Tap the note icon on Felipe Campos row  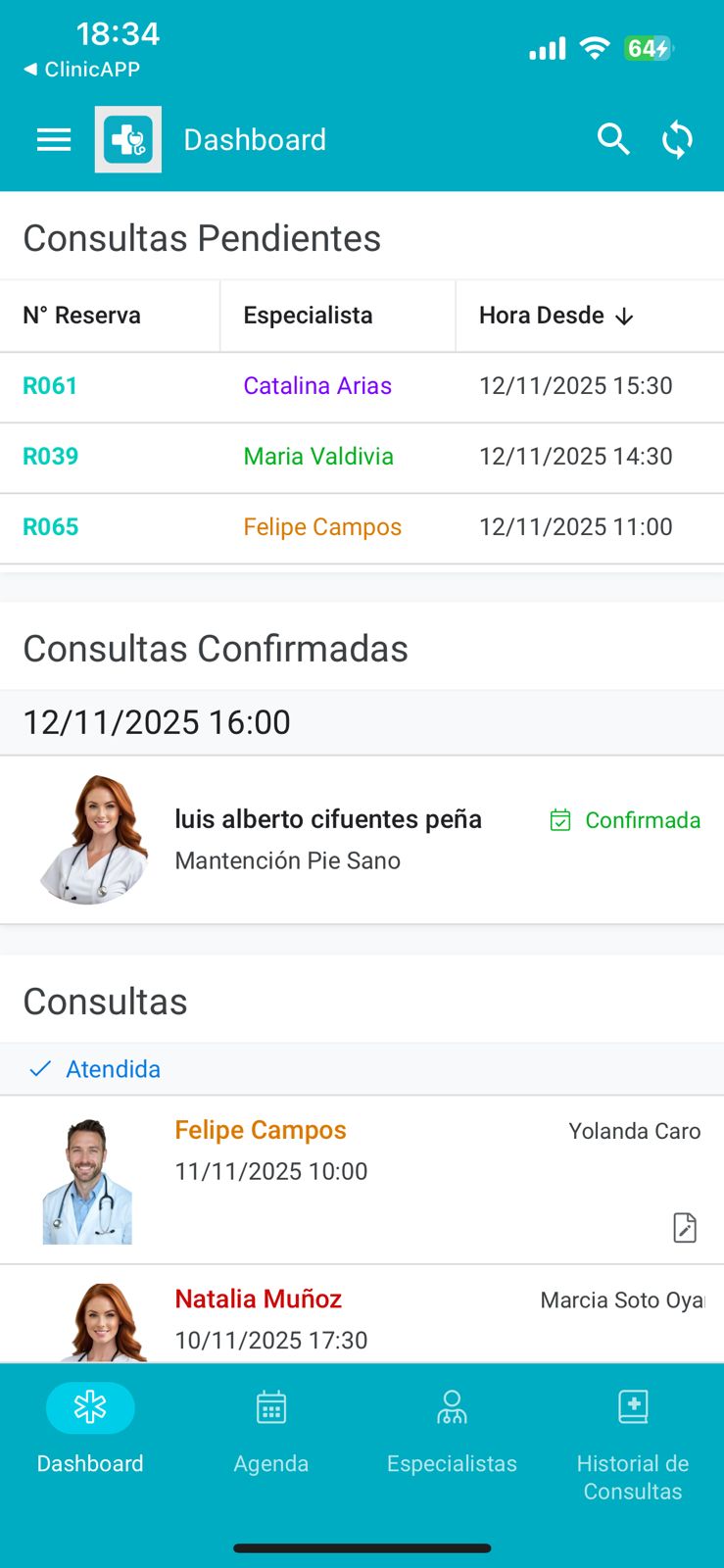(685, 1227)
